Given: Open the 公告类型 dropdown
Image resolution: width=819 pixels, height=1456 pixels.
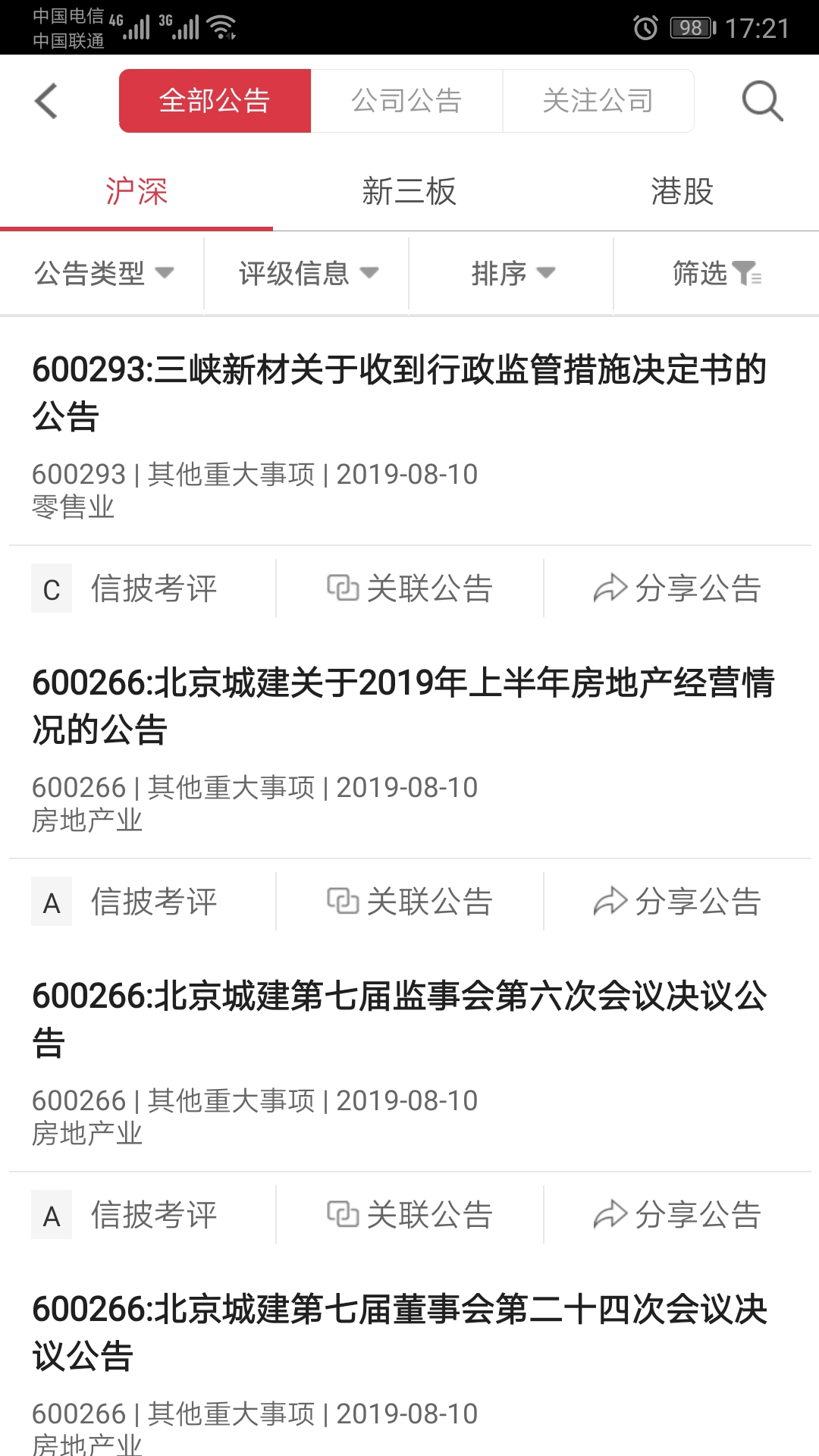Looking at the screenshot, I should (x=102, y=274).
